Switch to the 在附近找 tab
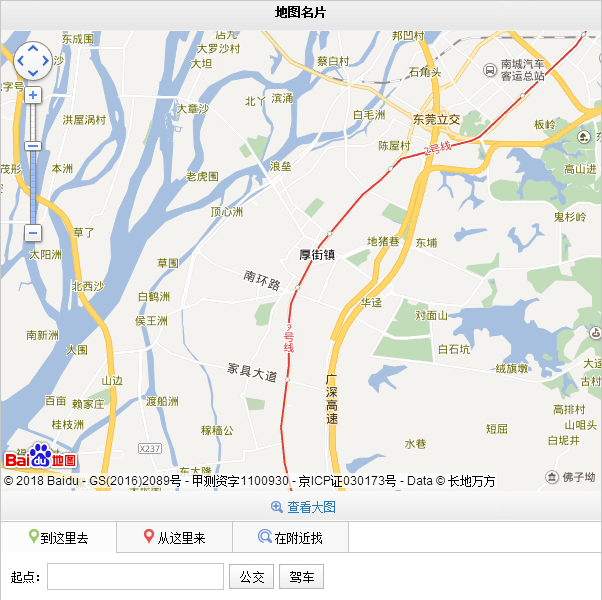The image size is (602, 600). click(290, 538)
